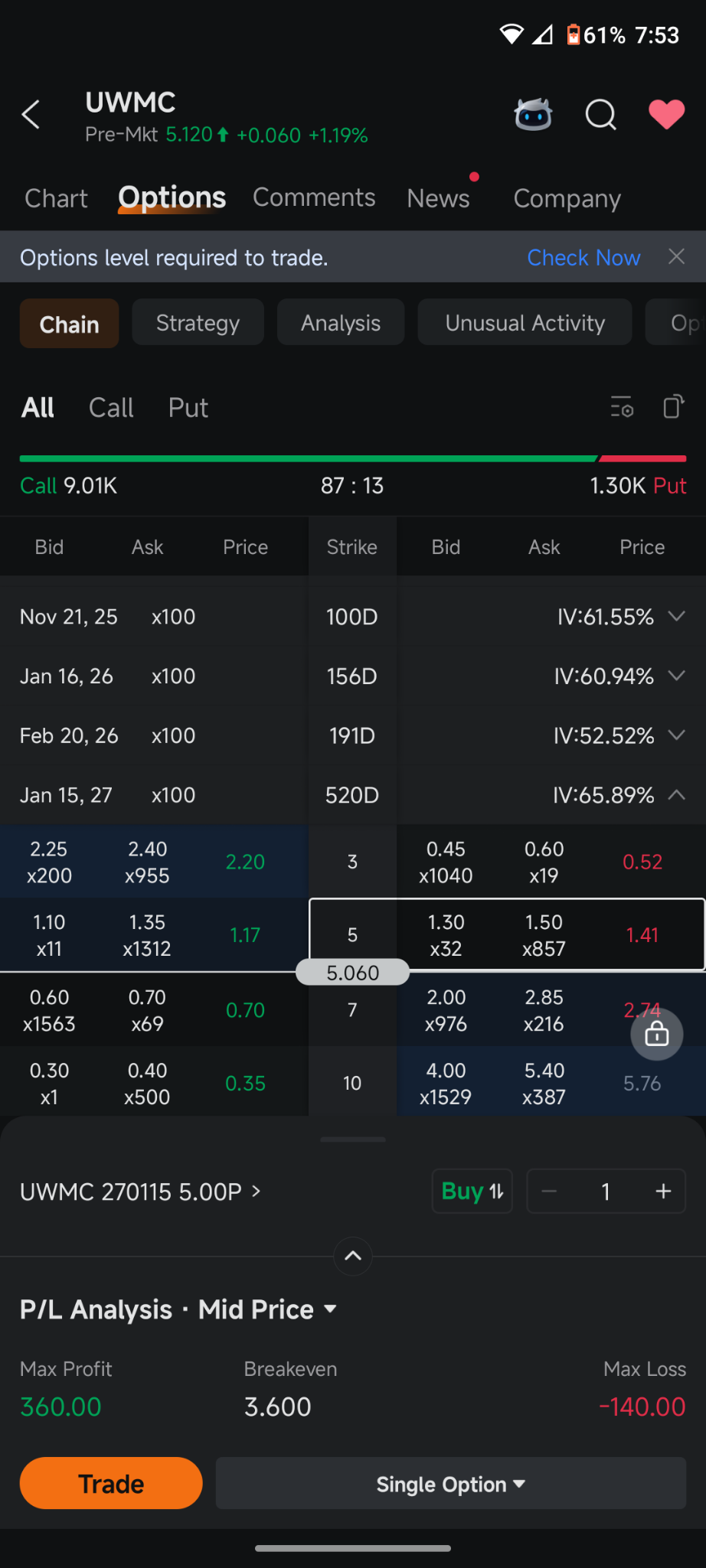Dismiss the options level banner

click(676, 256)
